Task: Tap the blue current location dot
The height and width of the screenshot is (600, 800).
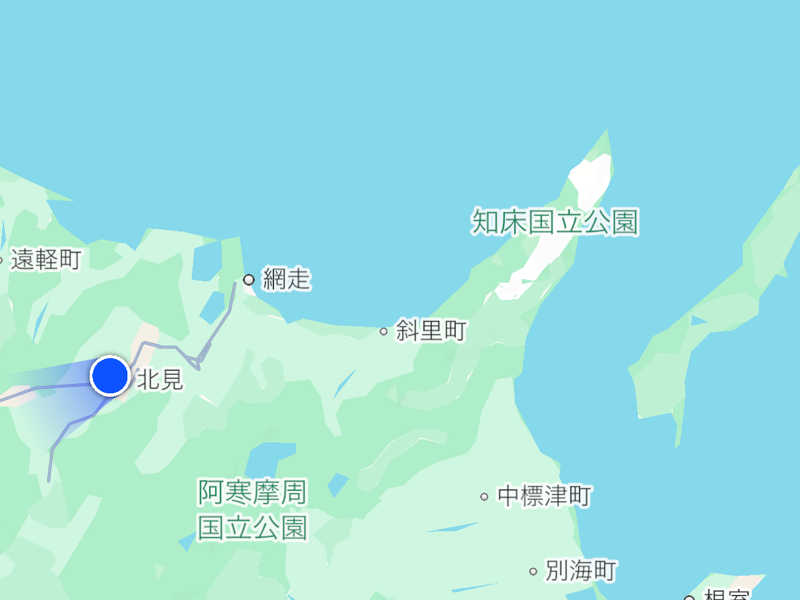Action: [110, 376]
